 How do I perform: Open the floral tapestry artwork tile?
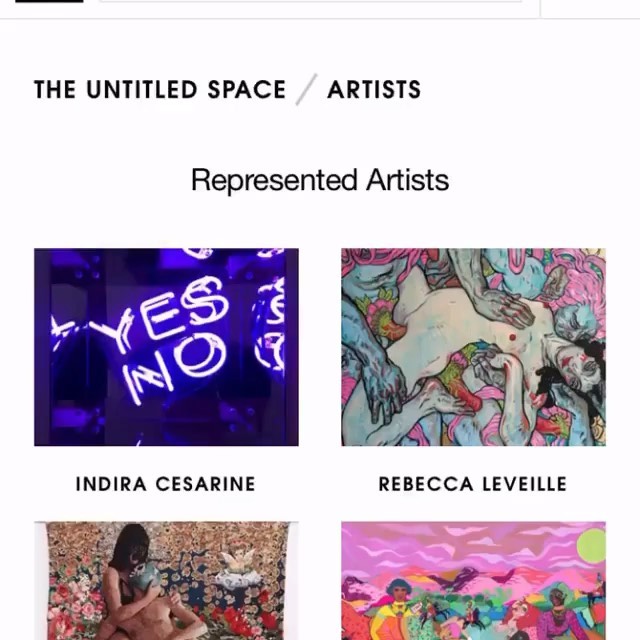coord(166,580)
